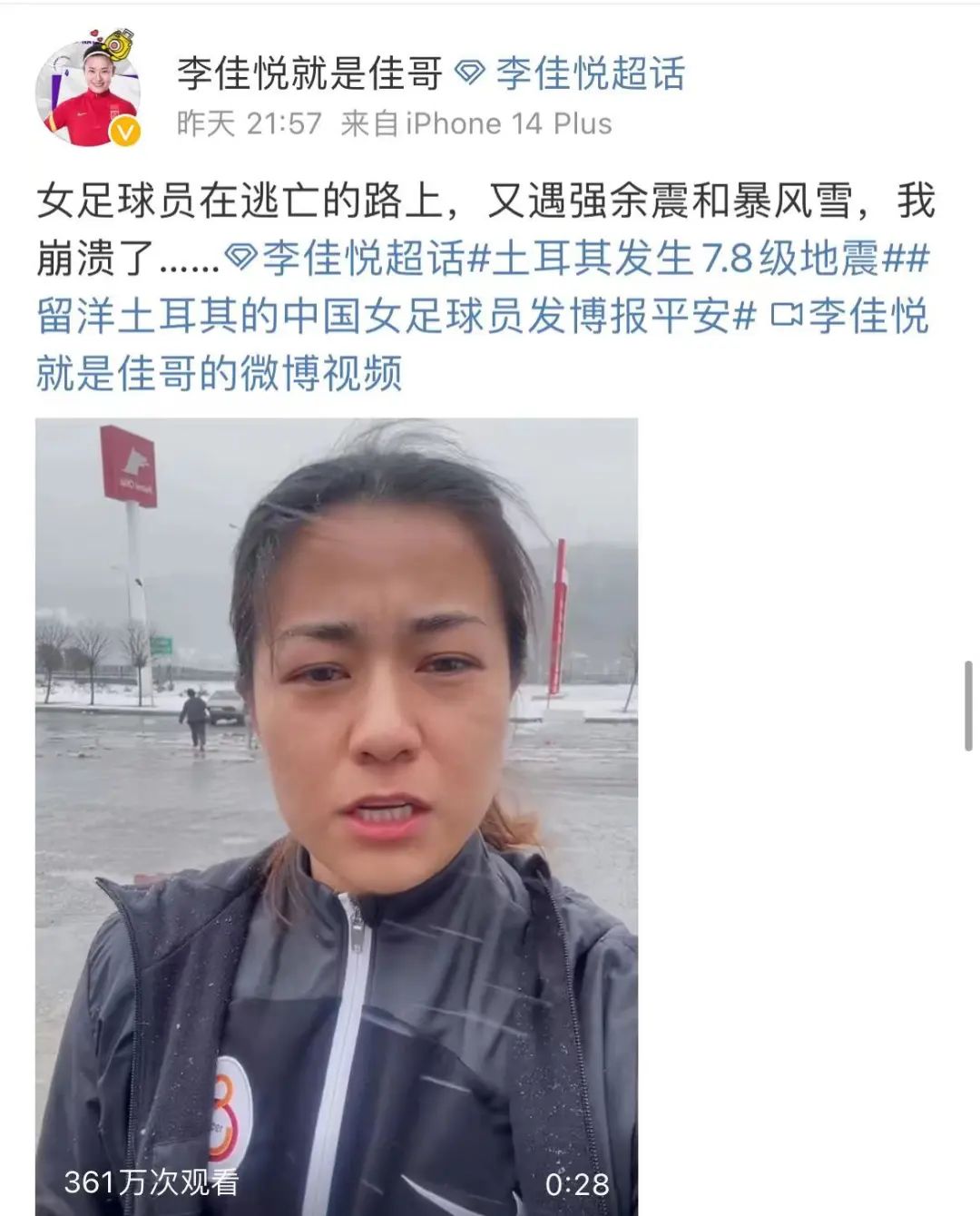Play the 0:28 video in the post

pos(336,817)
